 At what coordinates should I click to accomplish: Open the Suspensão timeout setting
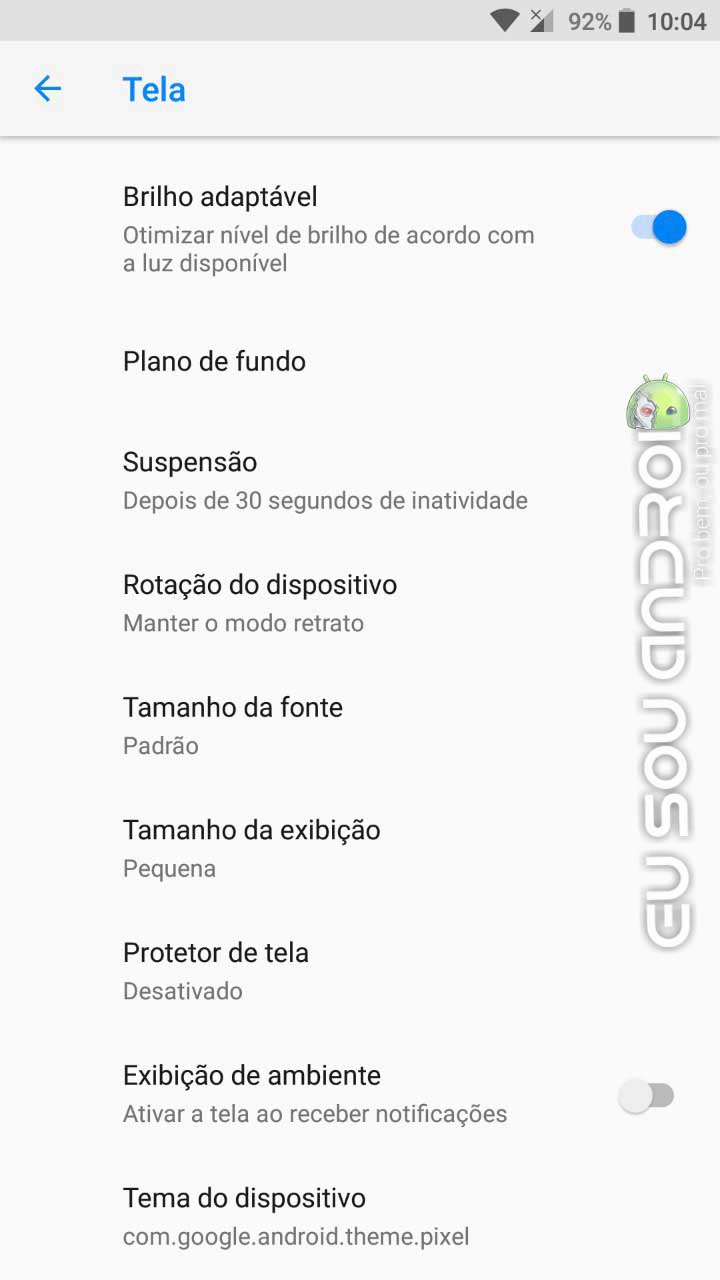point(360,480)
